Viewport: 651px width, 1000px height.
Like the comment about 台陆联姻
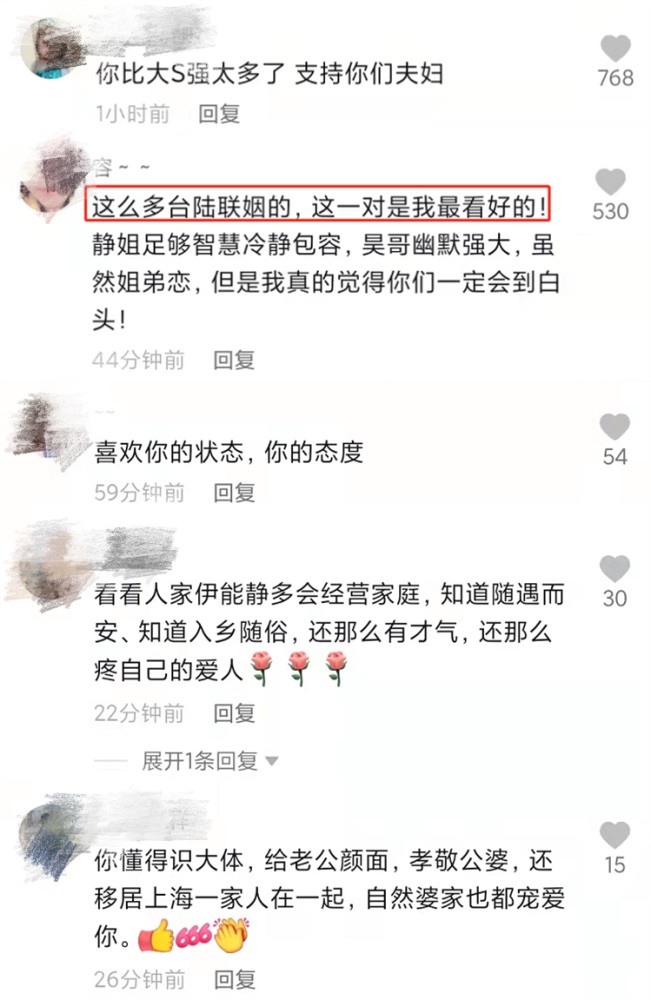(x=610, y=182)
